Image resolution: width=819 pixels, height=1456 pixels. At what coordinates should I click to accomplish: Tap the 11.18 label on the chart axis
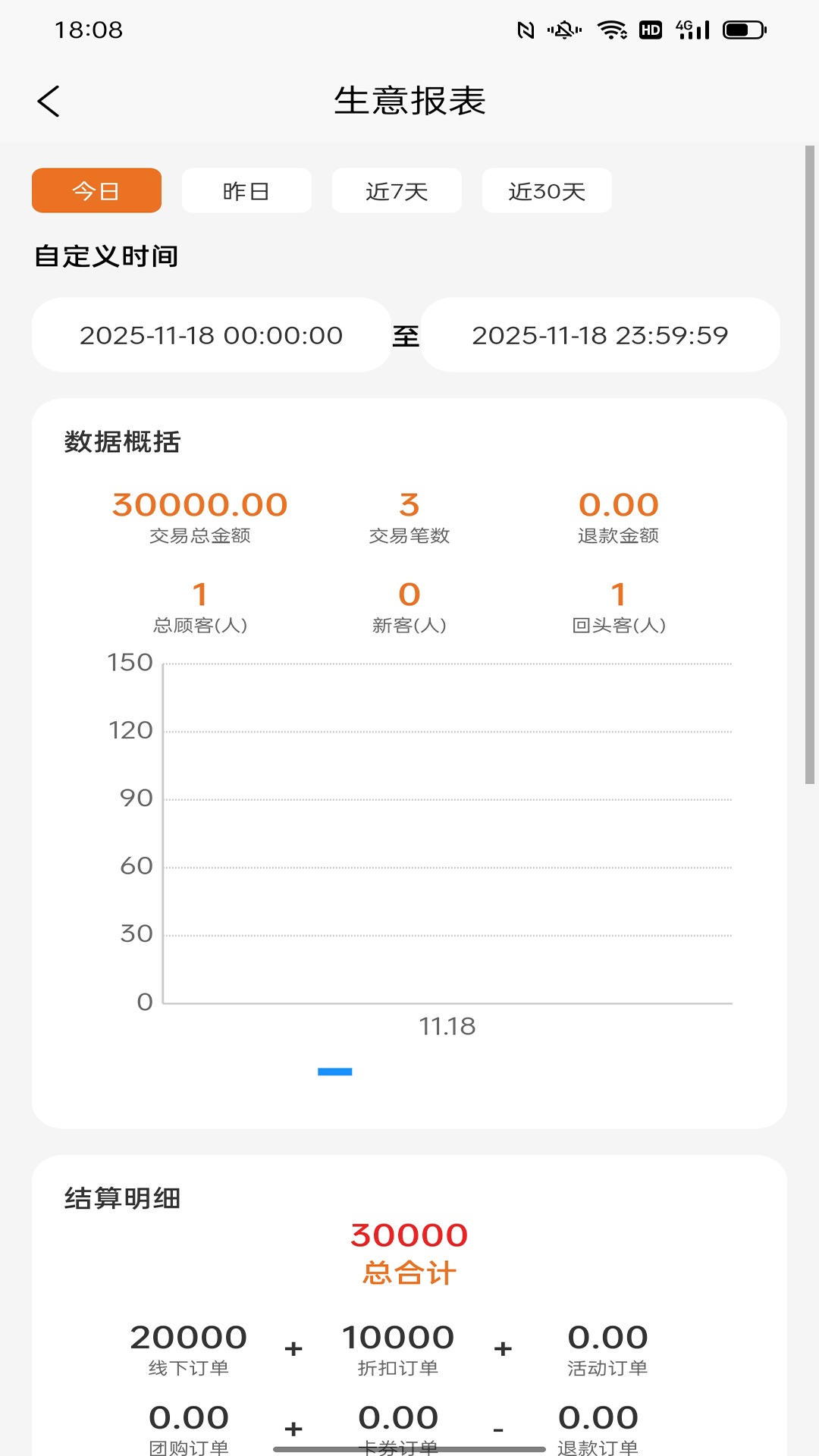pos(448,1026)
